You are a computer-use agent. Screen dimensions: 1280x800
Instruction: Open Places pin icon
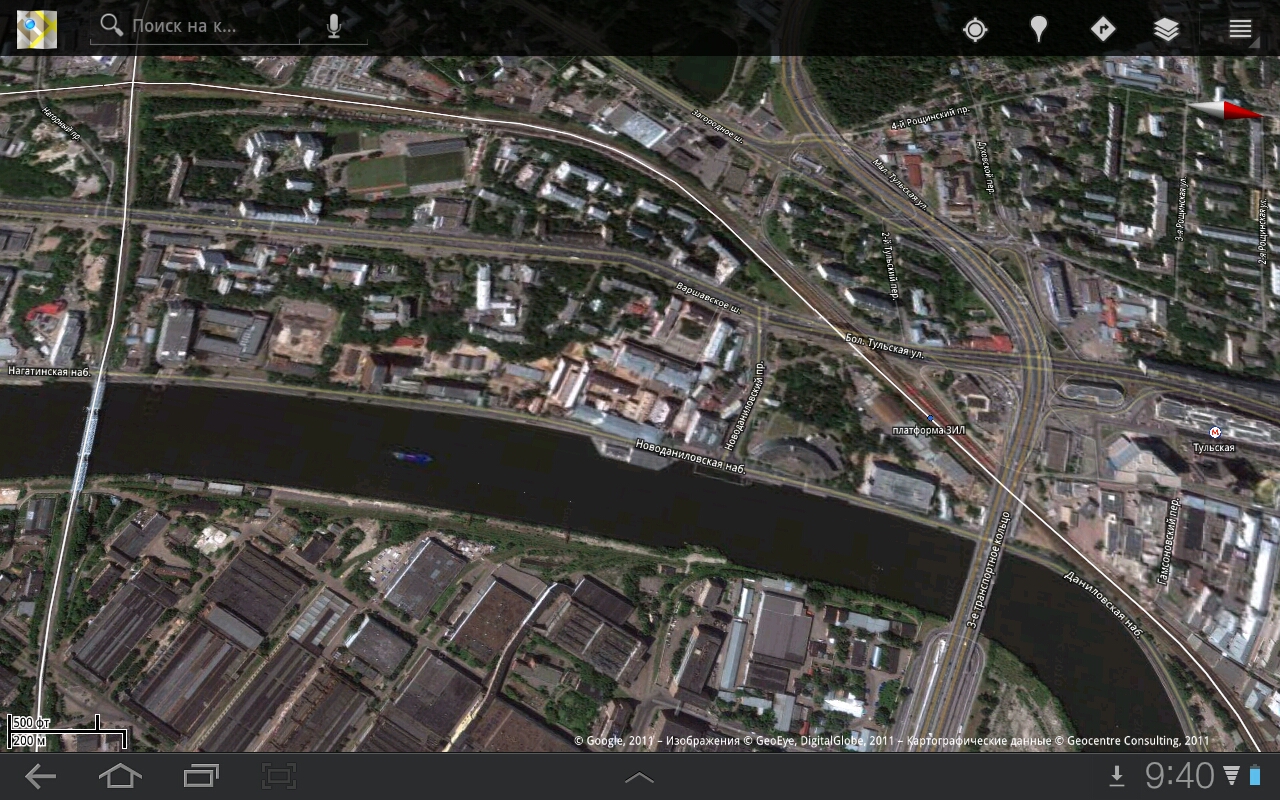(x=1039, y=29)
